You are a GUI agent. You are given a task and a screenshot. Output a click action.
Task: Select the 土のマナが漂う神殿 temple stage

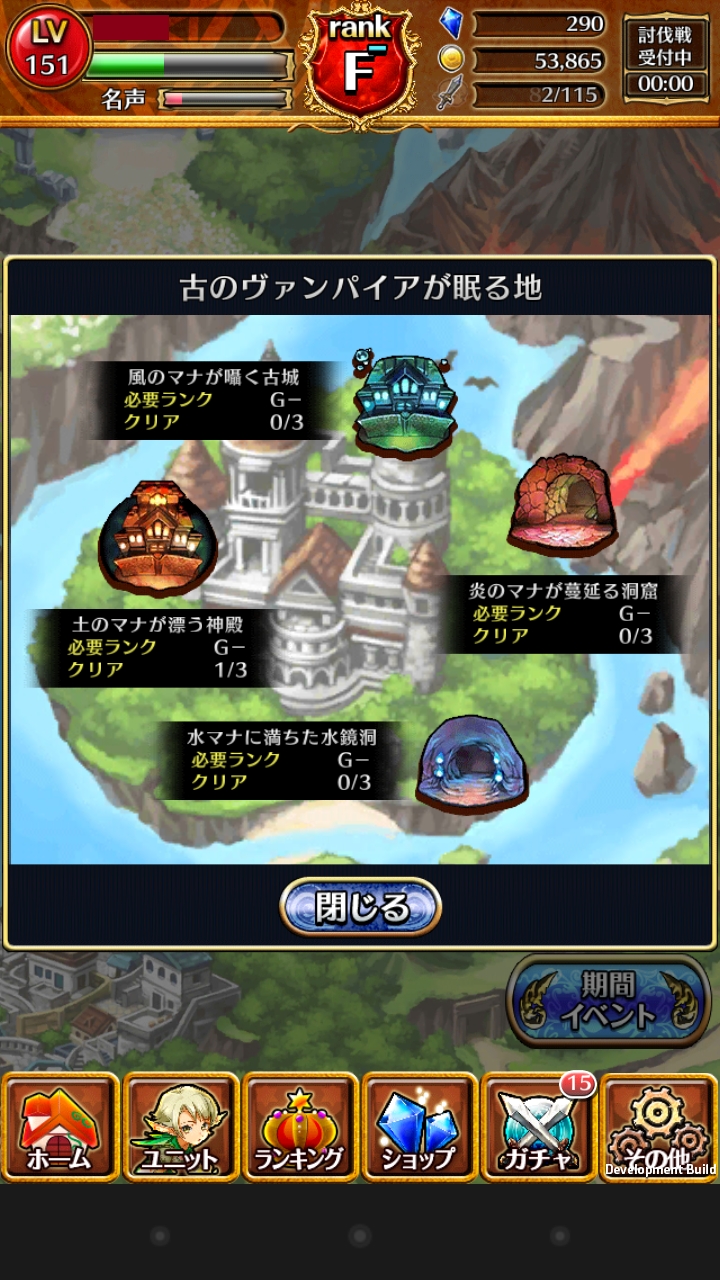click(x=157, y=538)
